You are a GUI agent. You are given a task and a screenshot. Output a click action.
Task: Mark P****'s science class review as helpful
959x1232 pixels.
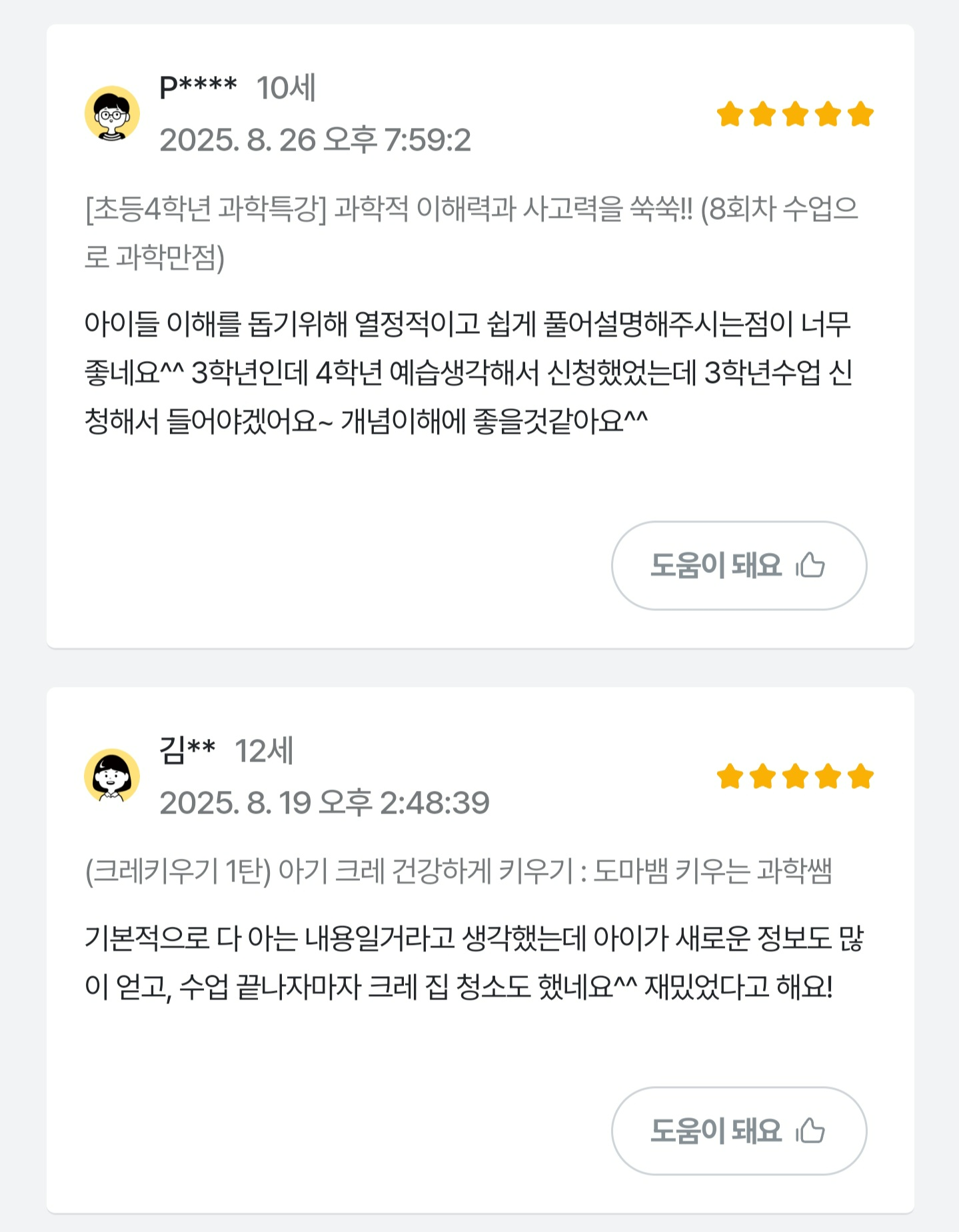738,565
